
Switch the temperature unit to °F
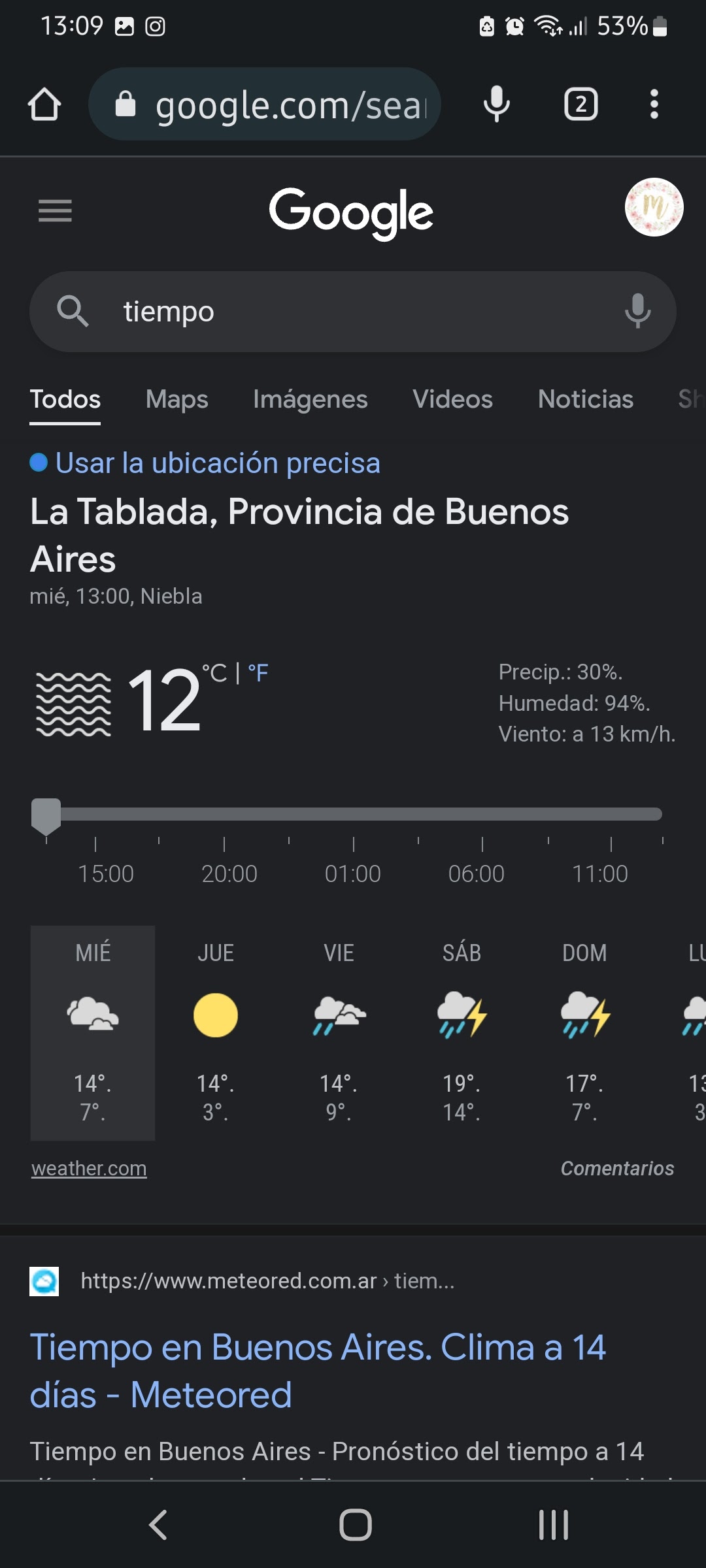click(258, 673)
